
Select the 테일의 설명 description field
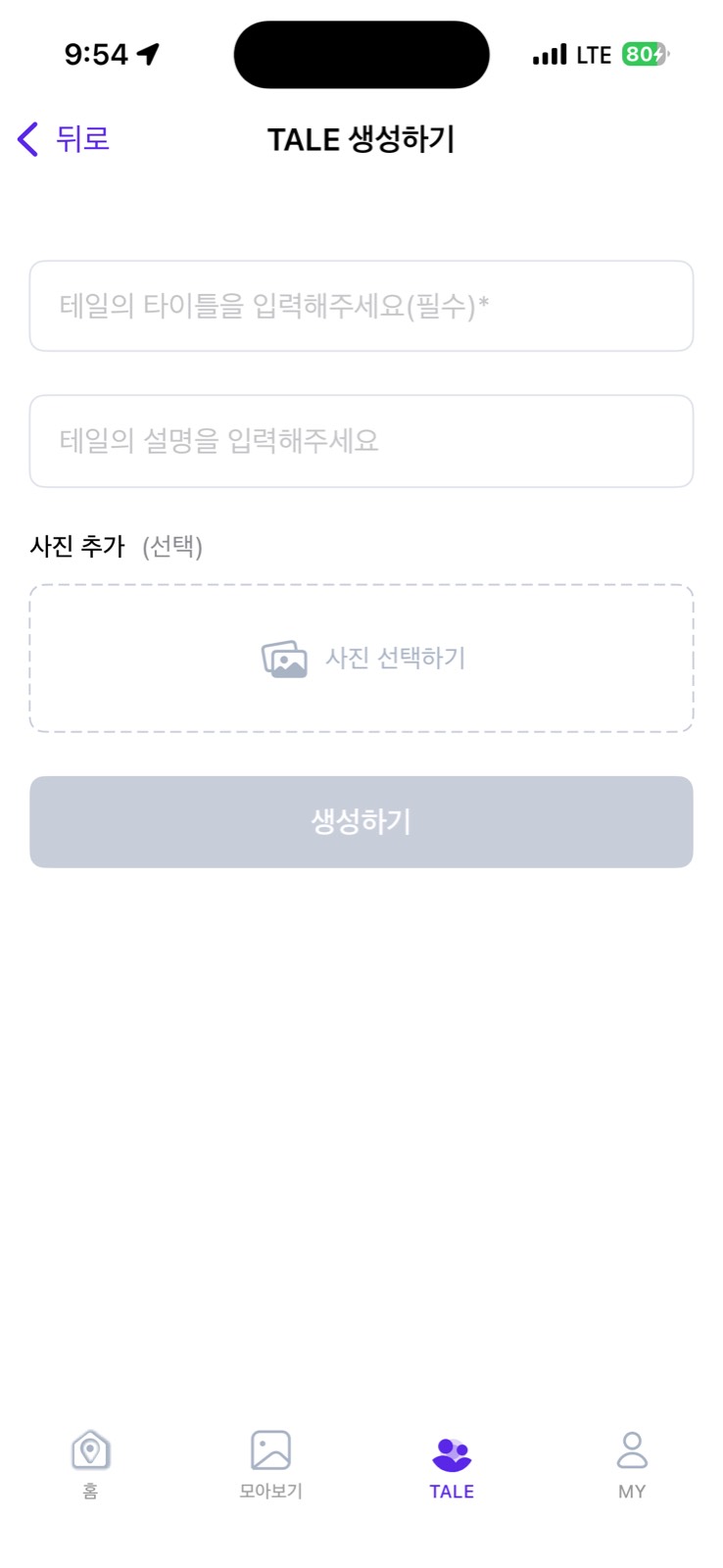pos(361,441)
